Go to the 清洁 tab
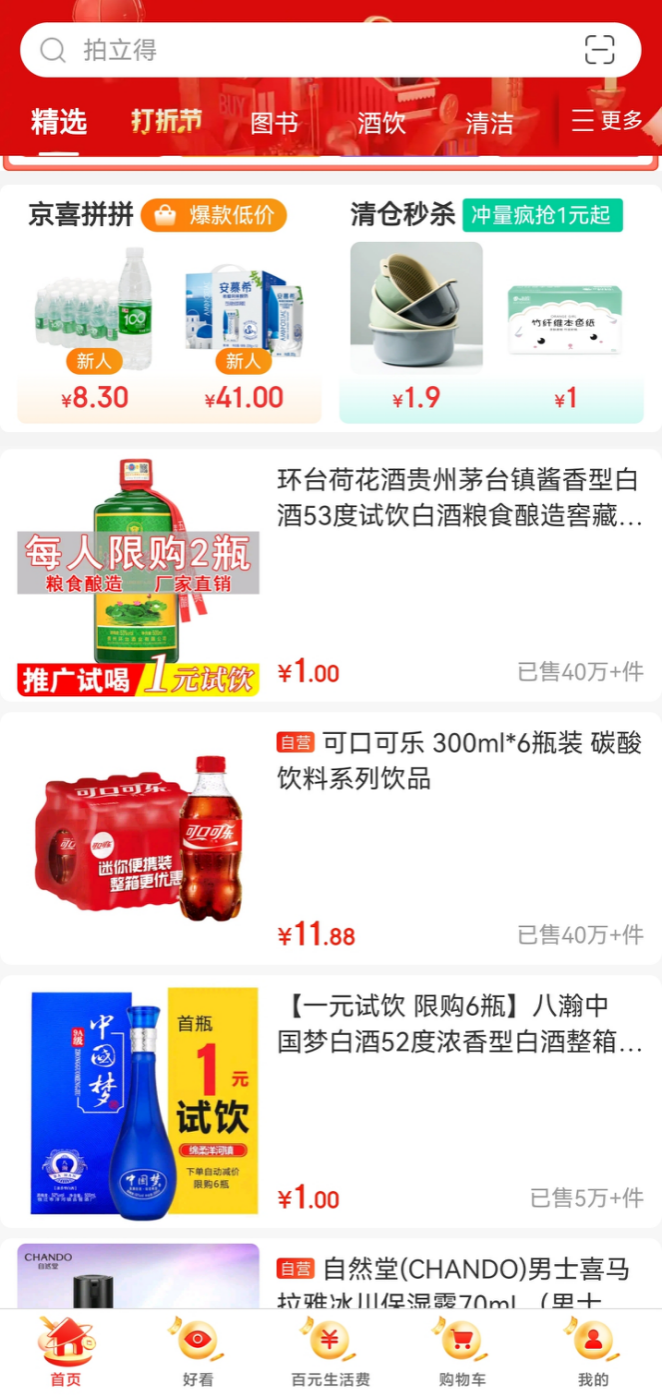Viewport: 662px width, 1396px height. point(490,123)
